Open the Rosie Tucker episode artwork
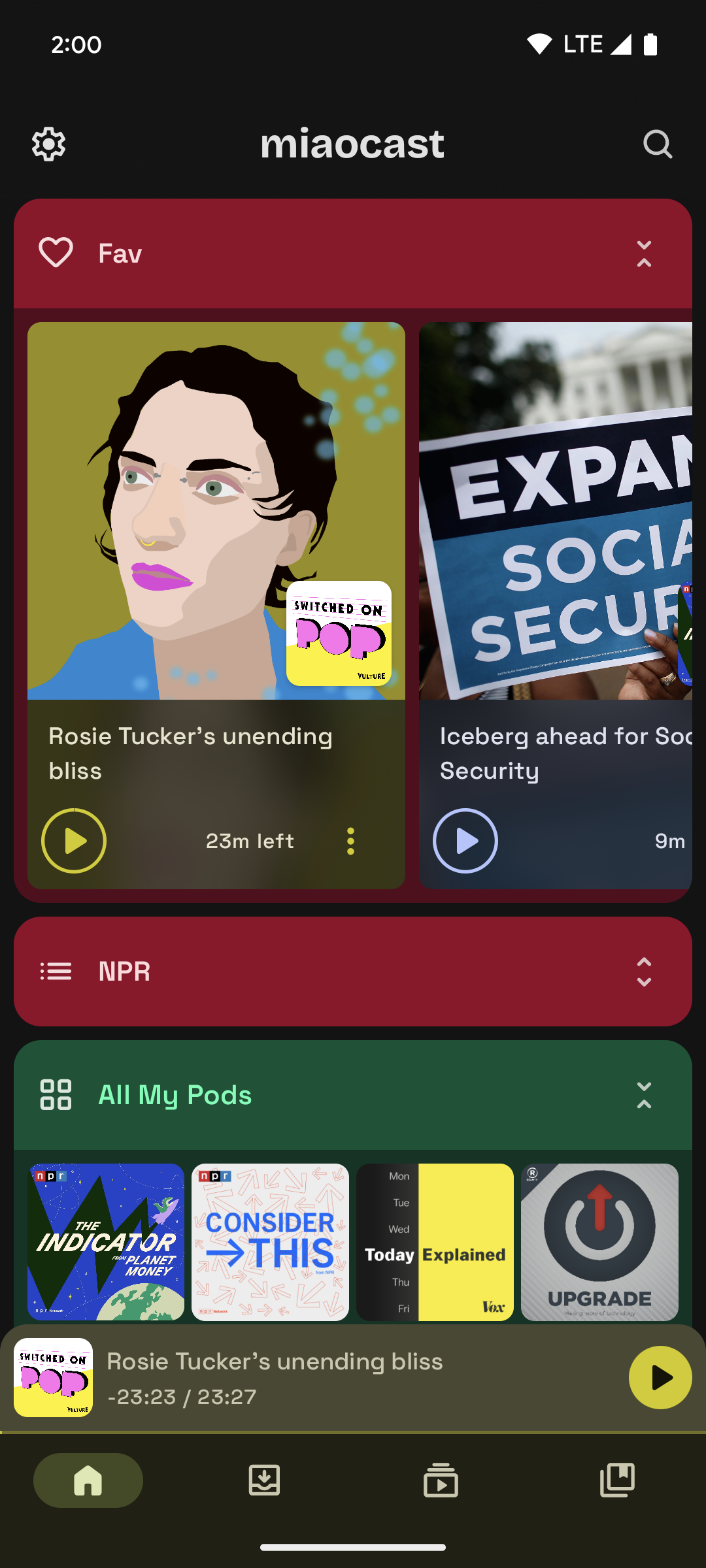The height and width of the screenshot is (1568, 706). pyautogui.click(x=216, y=510)
